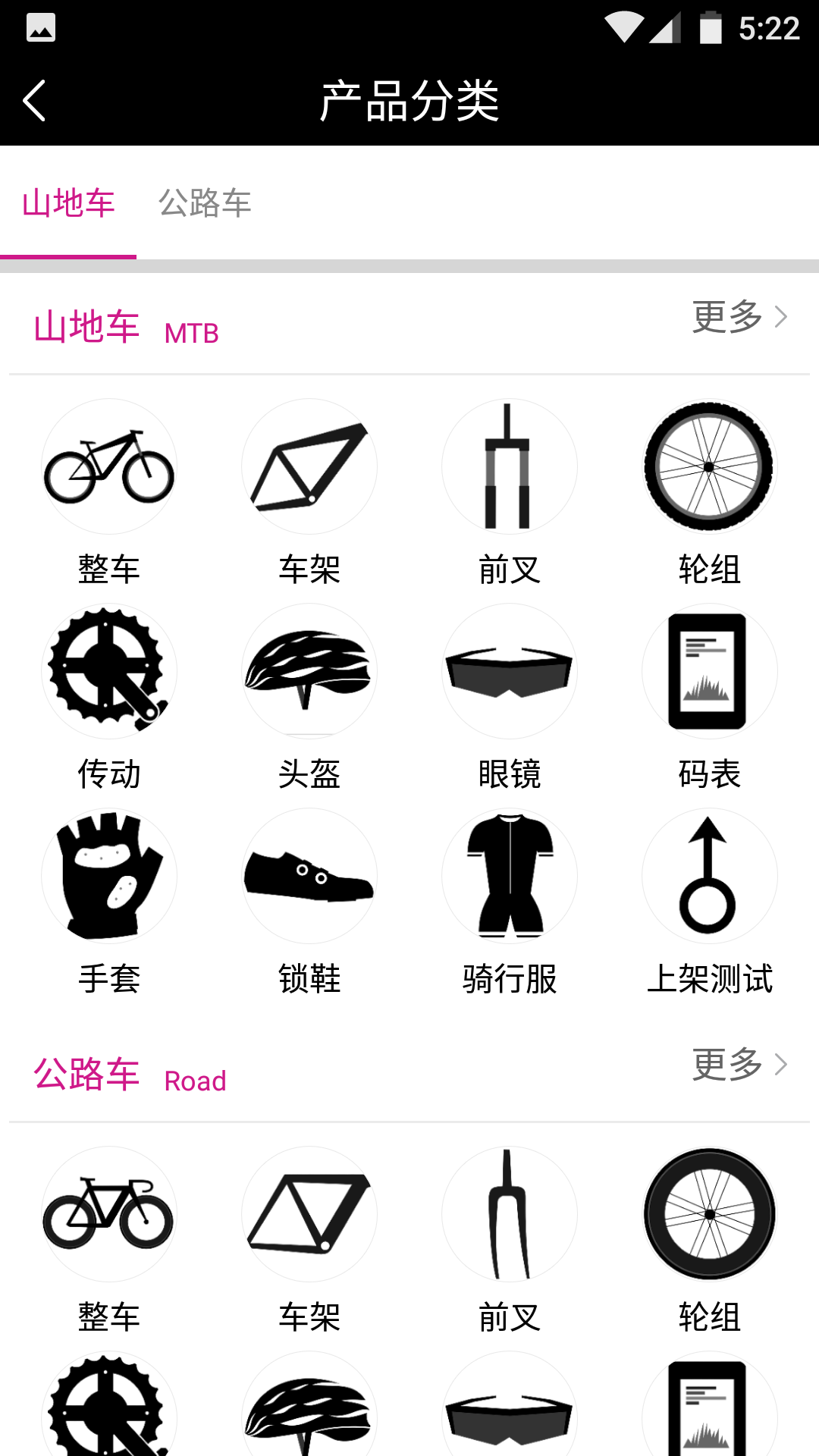Open 眼镜 category under 山地车
819x1456 pixels.
(510, 698)
